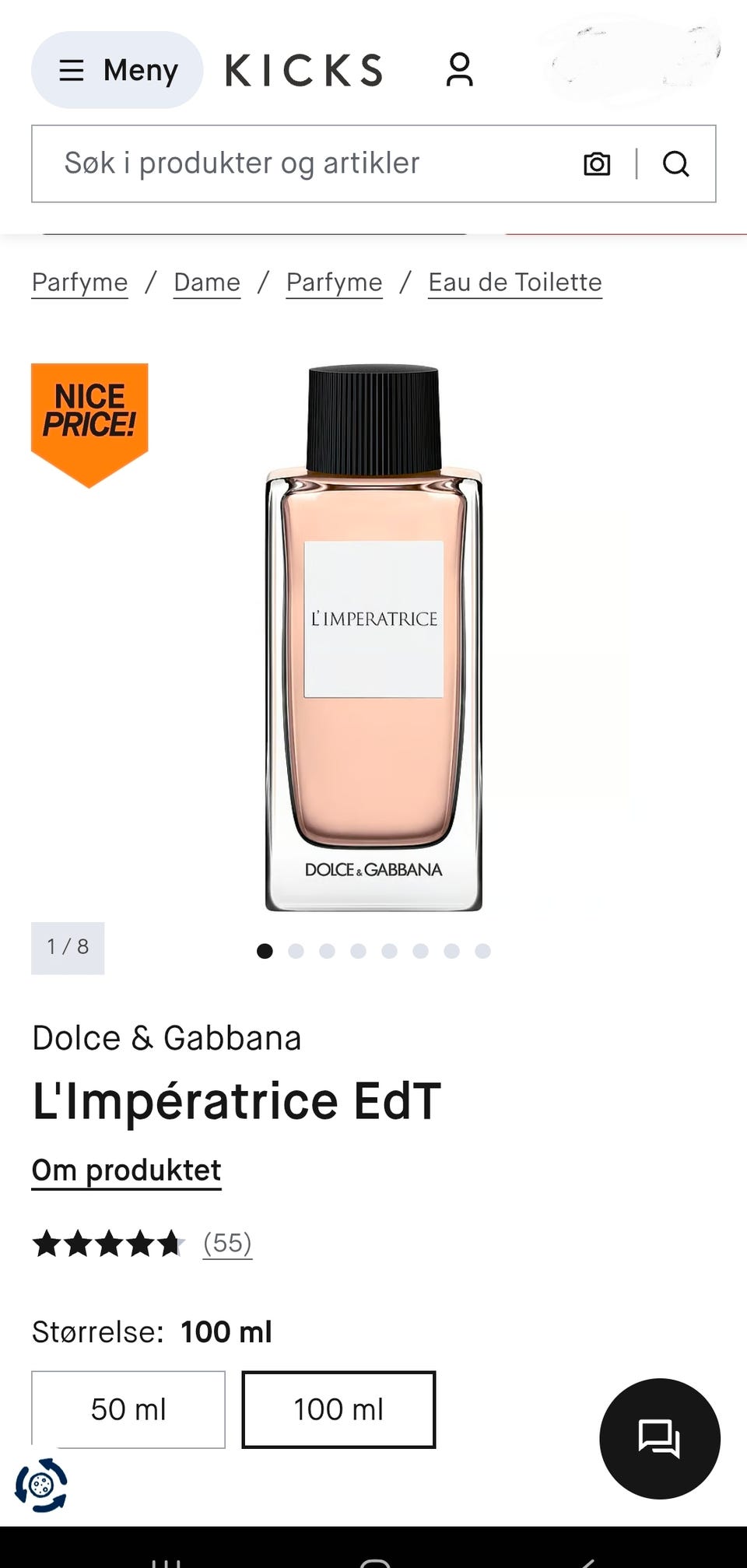Navigate to Dame in the breadcrumb
The width and height of the screenshot is (747, 1568).
pos(205,282)
